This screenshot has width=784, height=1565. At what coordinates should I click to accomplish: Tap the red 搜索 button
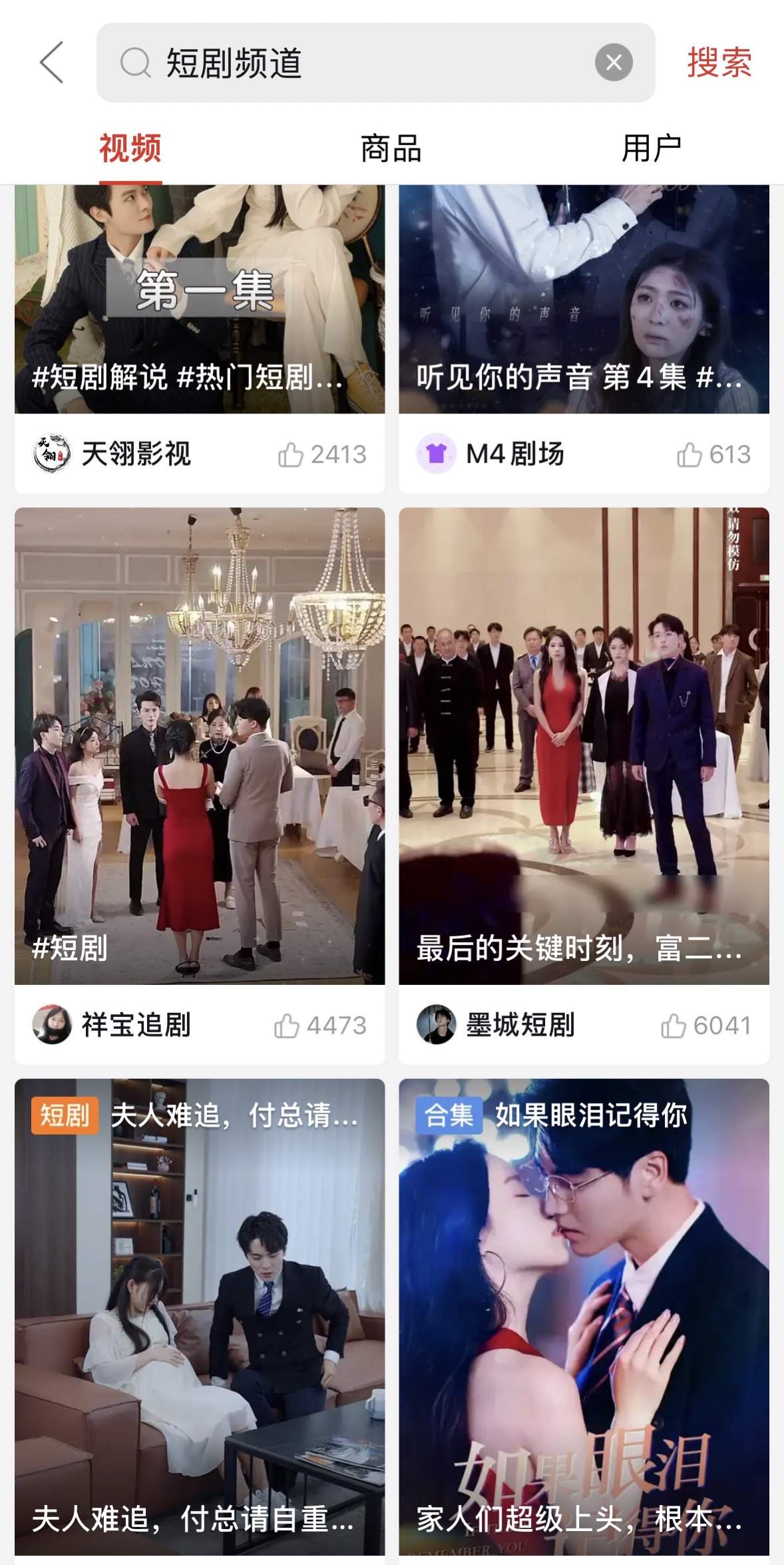[x=719, y=63]
